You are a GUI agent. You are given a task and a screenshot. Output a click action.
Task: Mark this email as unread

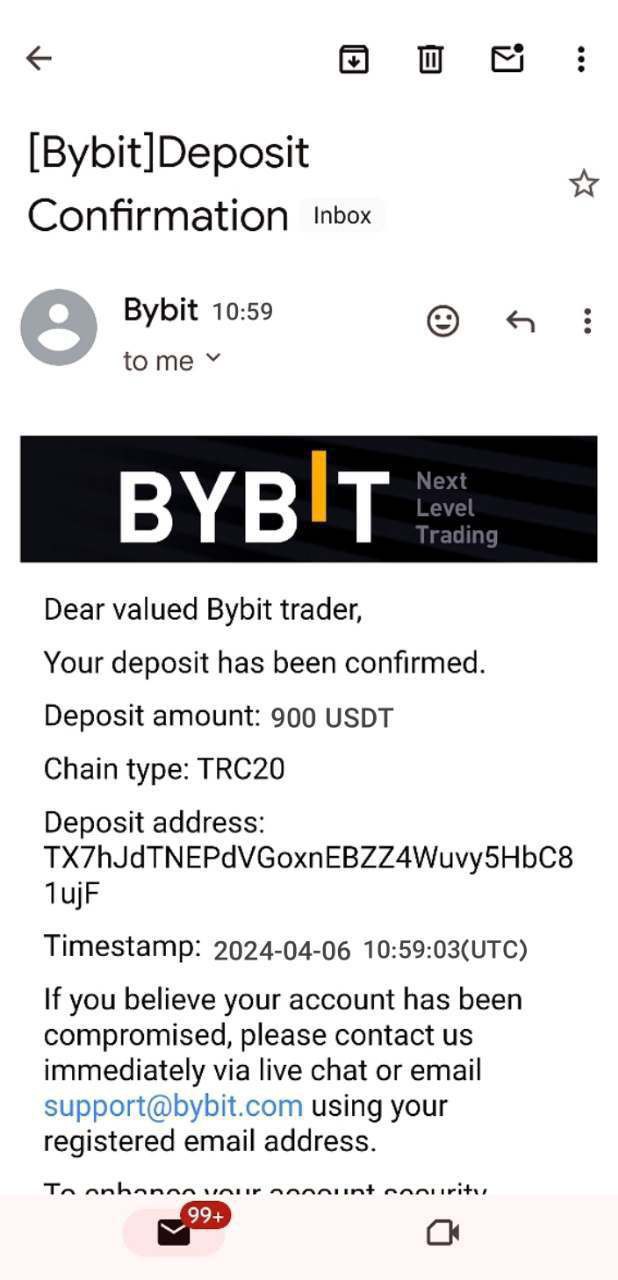click(x=508, y=59)
